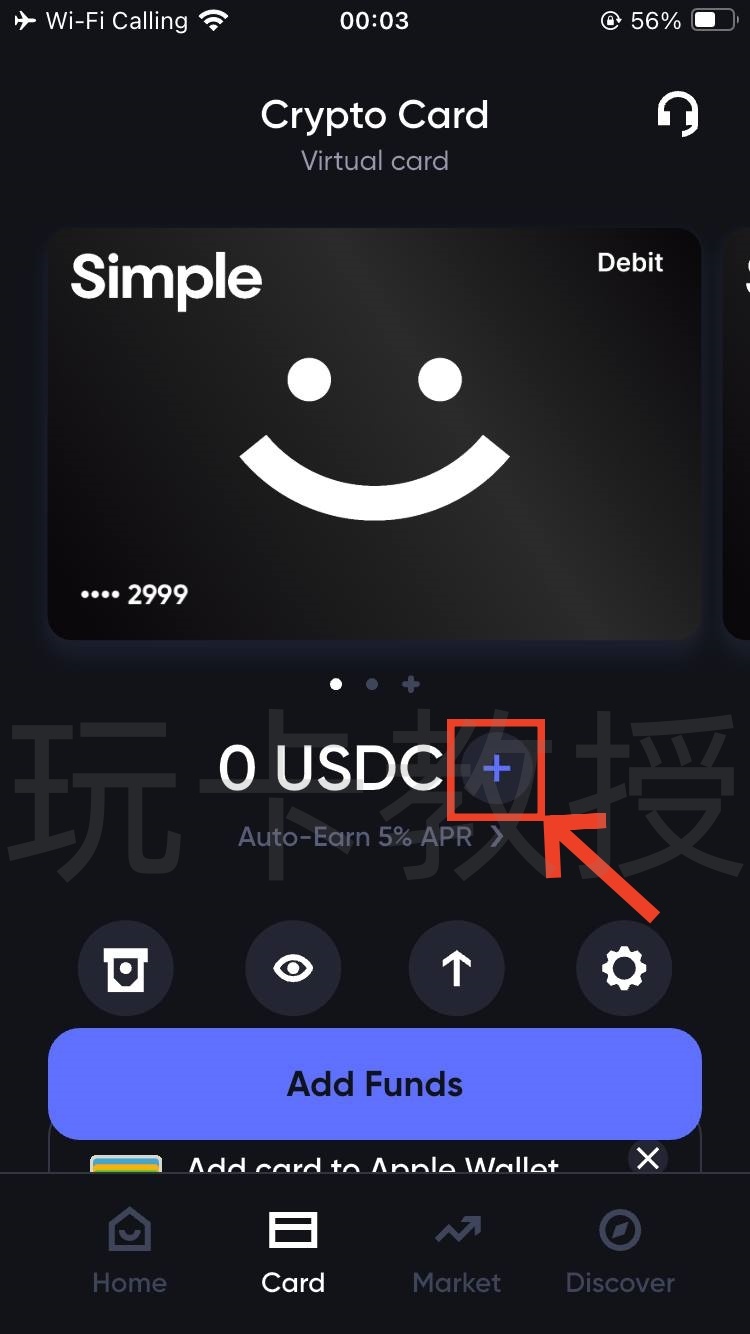Open the partially visible second card

point(738,432)
